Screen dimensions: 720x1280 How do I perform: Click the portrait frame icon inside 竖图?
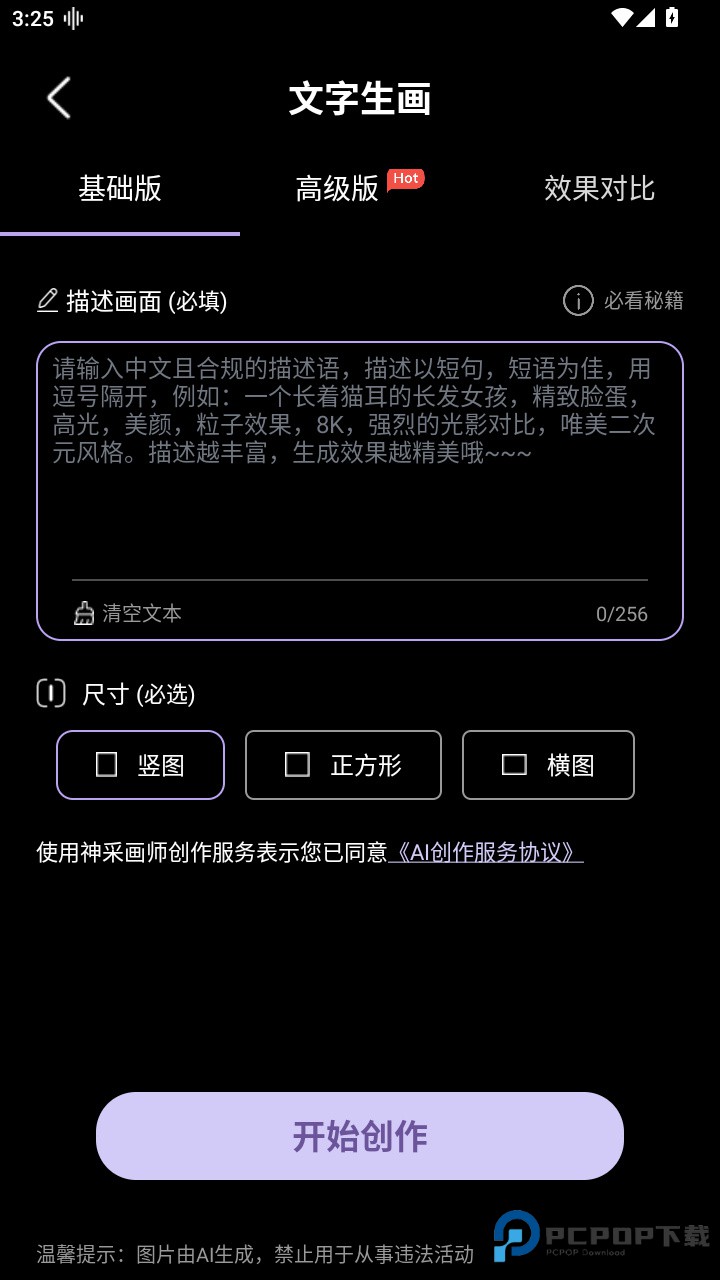pos(105,764)
